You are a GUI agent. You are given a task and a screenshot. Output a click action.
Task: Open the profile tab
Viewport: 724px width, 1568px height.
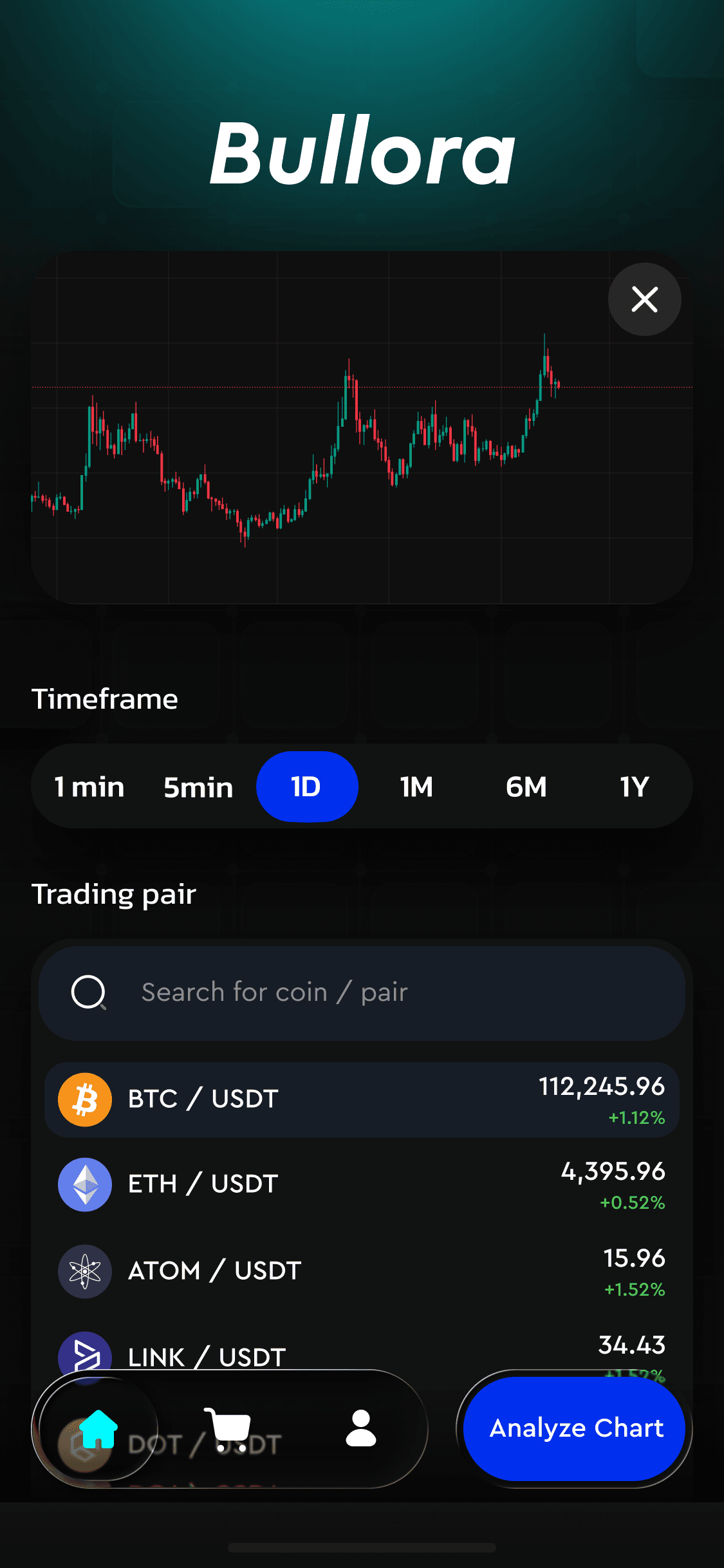coord(361,1428)
